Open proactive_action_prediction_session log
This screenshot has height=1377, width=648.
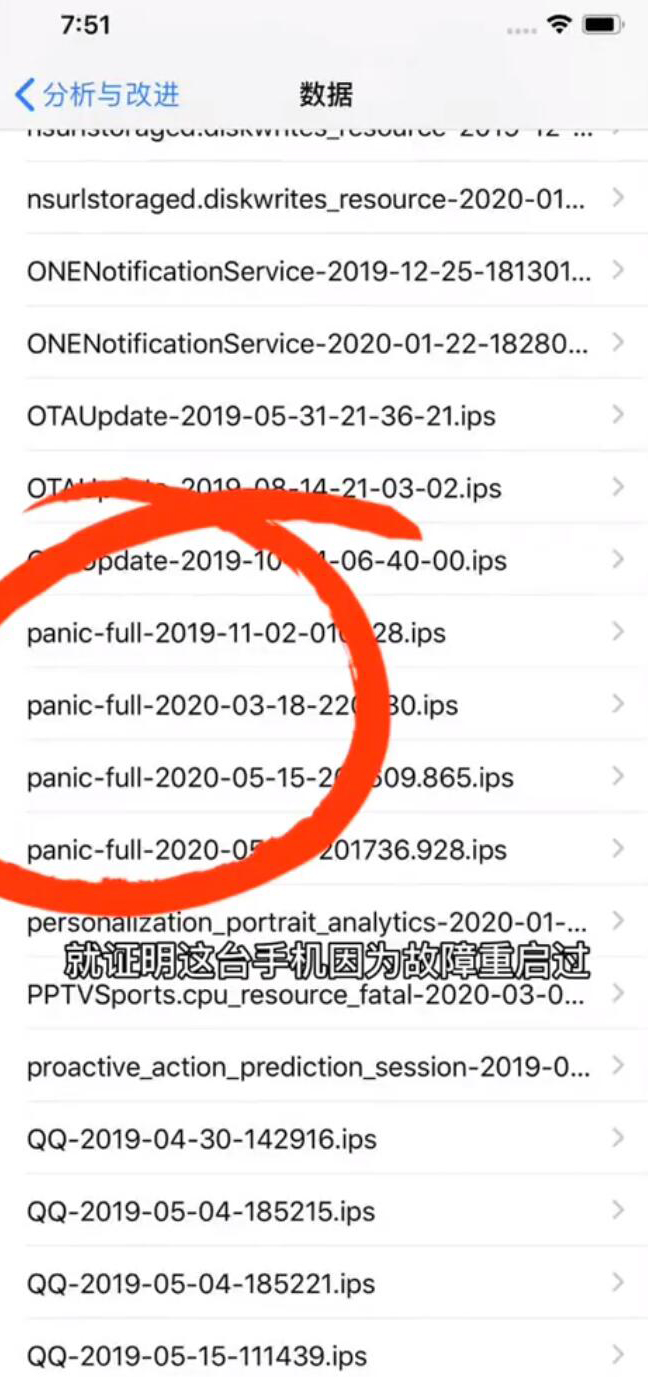click(324, 1067)
